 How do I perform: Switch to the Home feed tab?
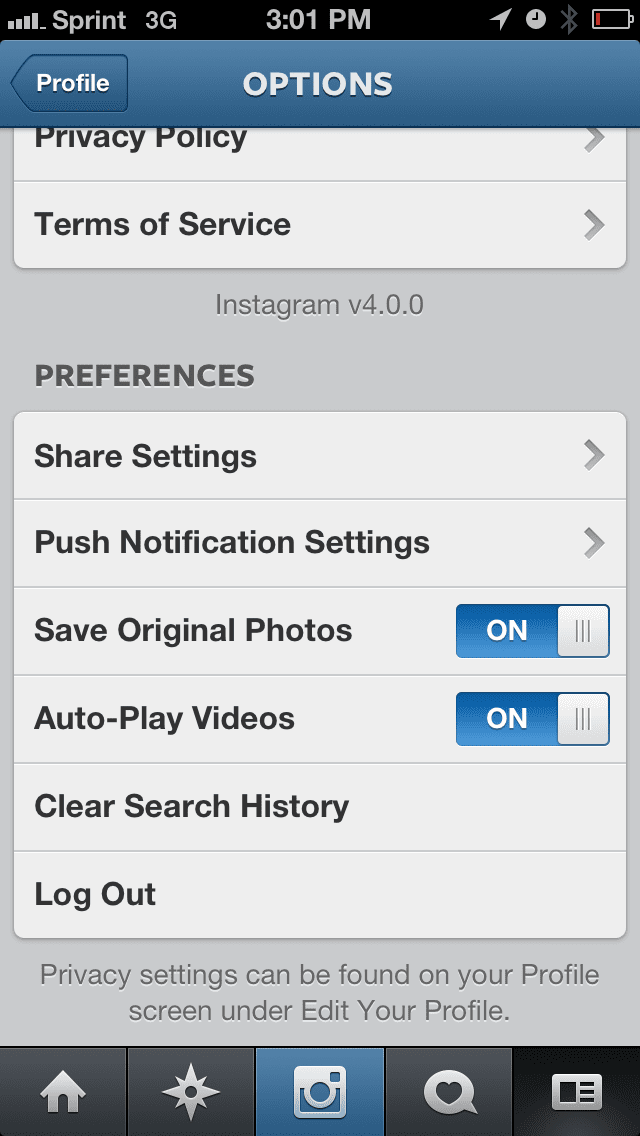pyautogui.click(x=63, y=1092)
